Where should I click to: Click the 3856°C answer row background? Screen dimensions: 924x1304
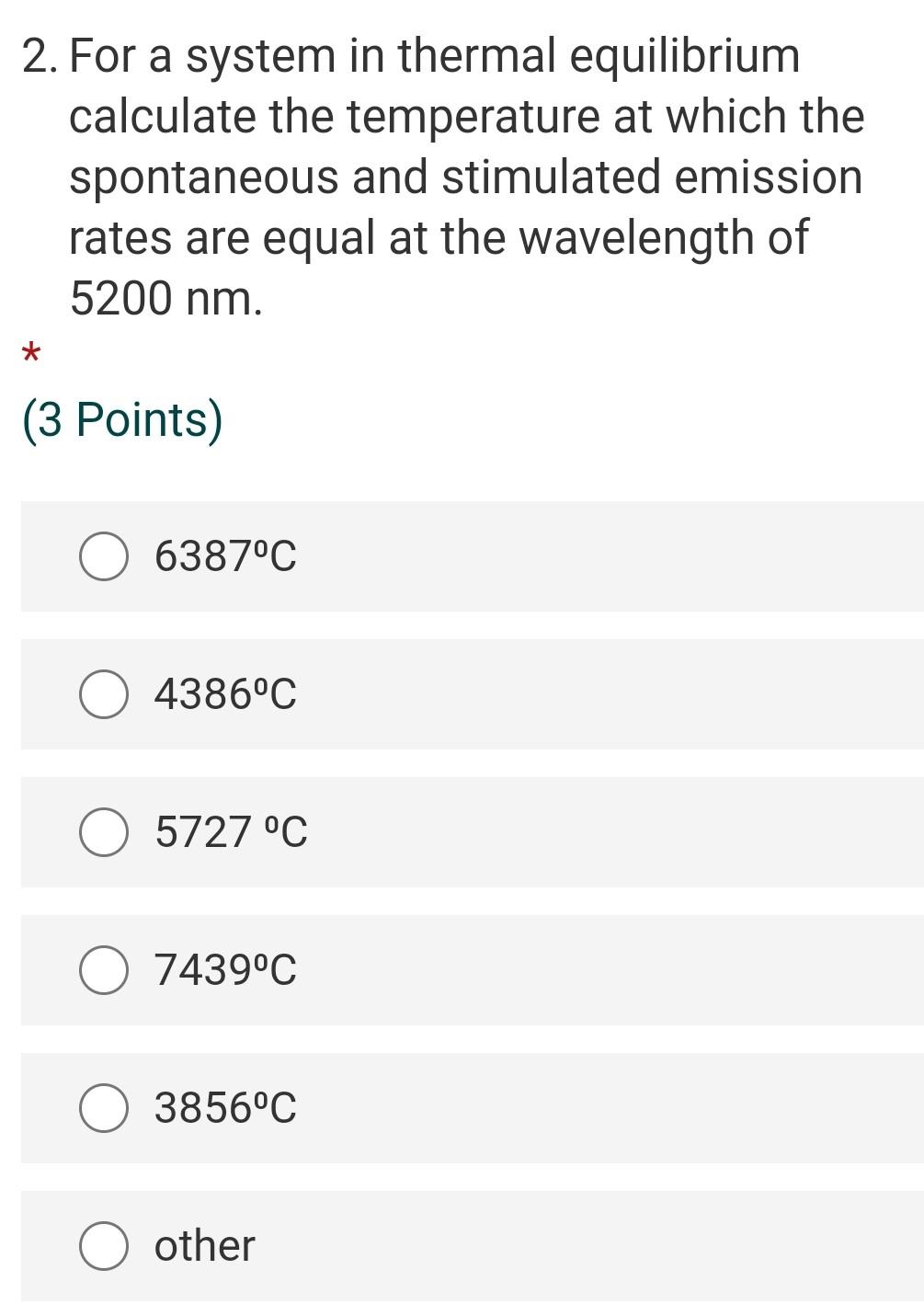552,1108
